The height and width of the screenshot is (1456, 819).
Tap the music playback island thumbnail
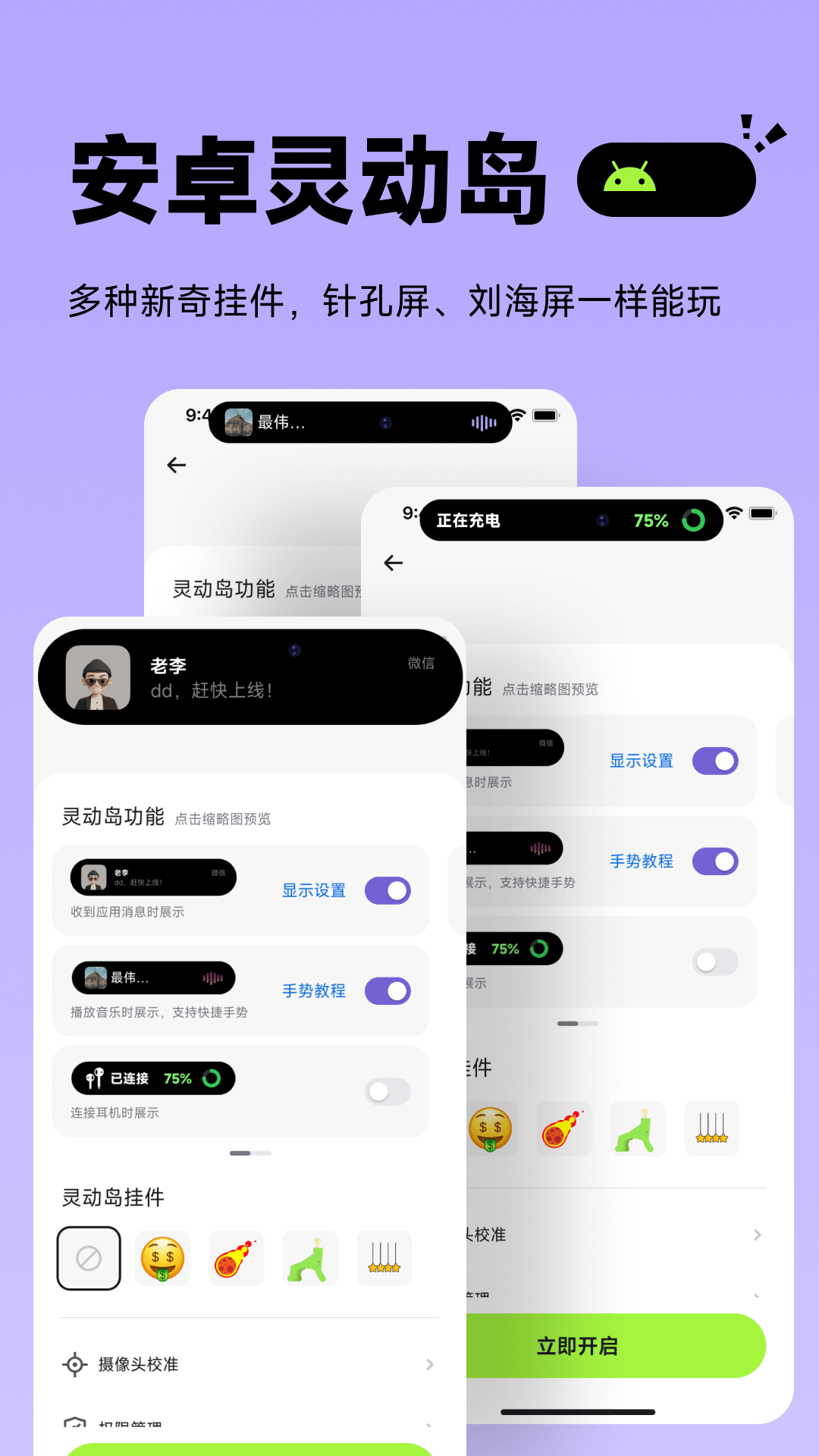[153, 977]
